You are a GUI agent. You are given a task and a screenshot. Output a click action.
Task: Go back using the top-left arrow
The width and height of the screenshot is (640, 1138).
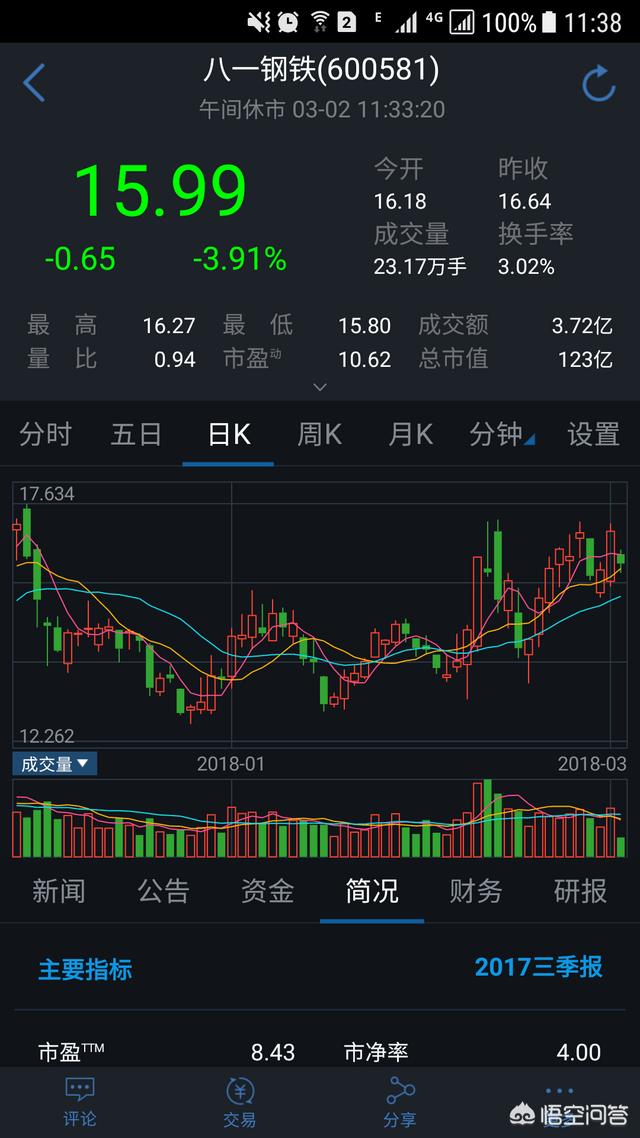click(34, 83)
